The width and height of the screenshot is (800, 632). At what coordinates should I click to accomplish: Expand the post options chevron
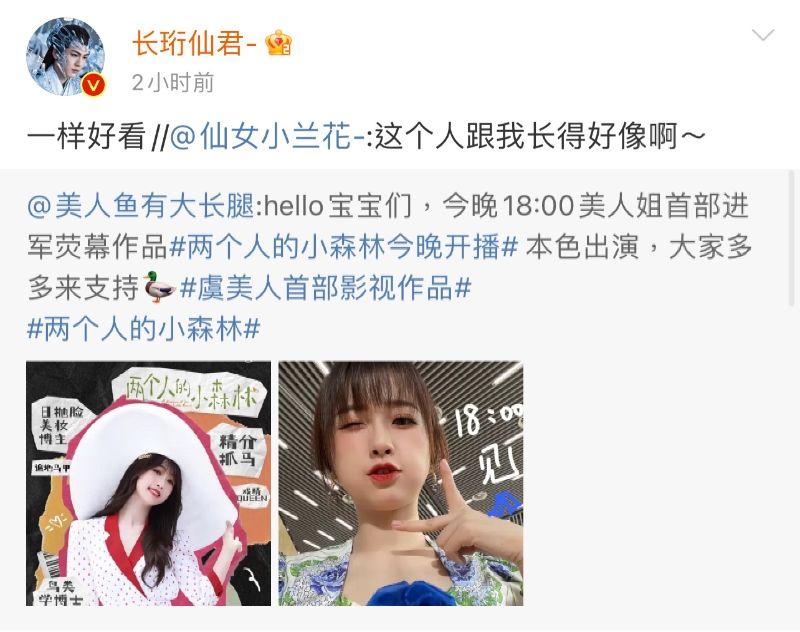763,36
